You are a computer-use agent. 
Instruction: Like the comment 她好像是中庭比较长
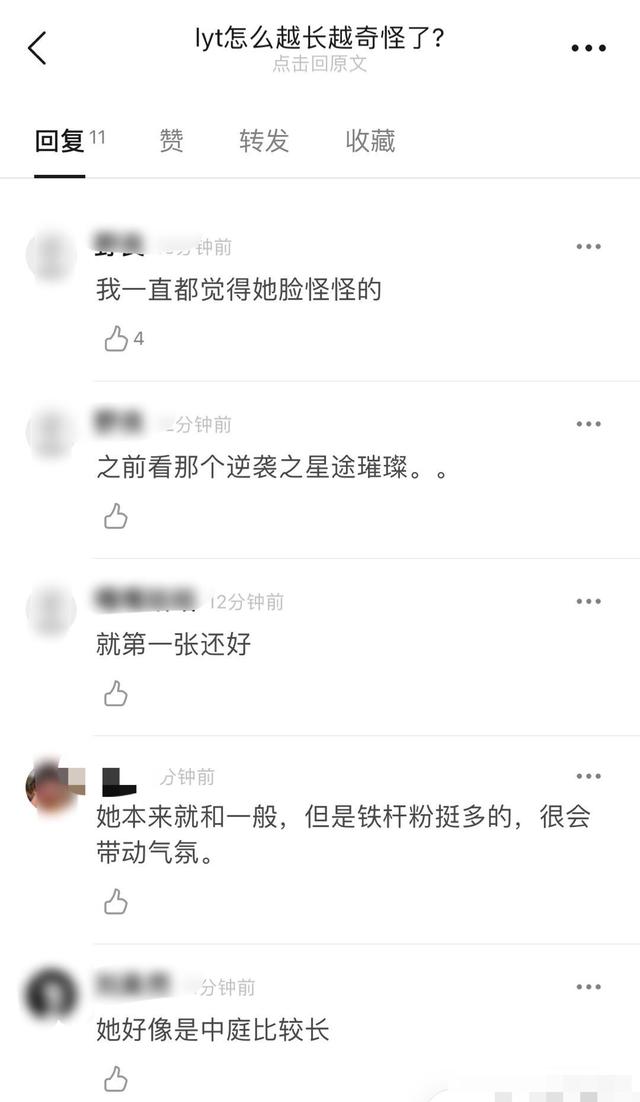tap(117, 1079)
